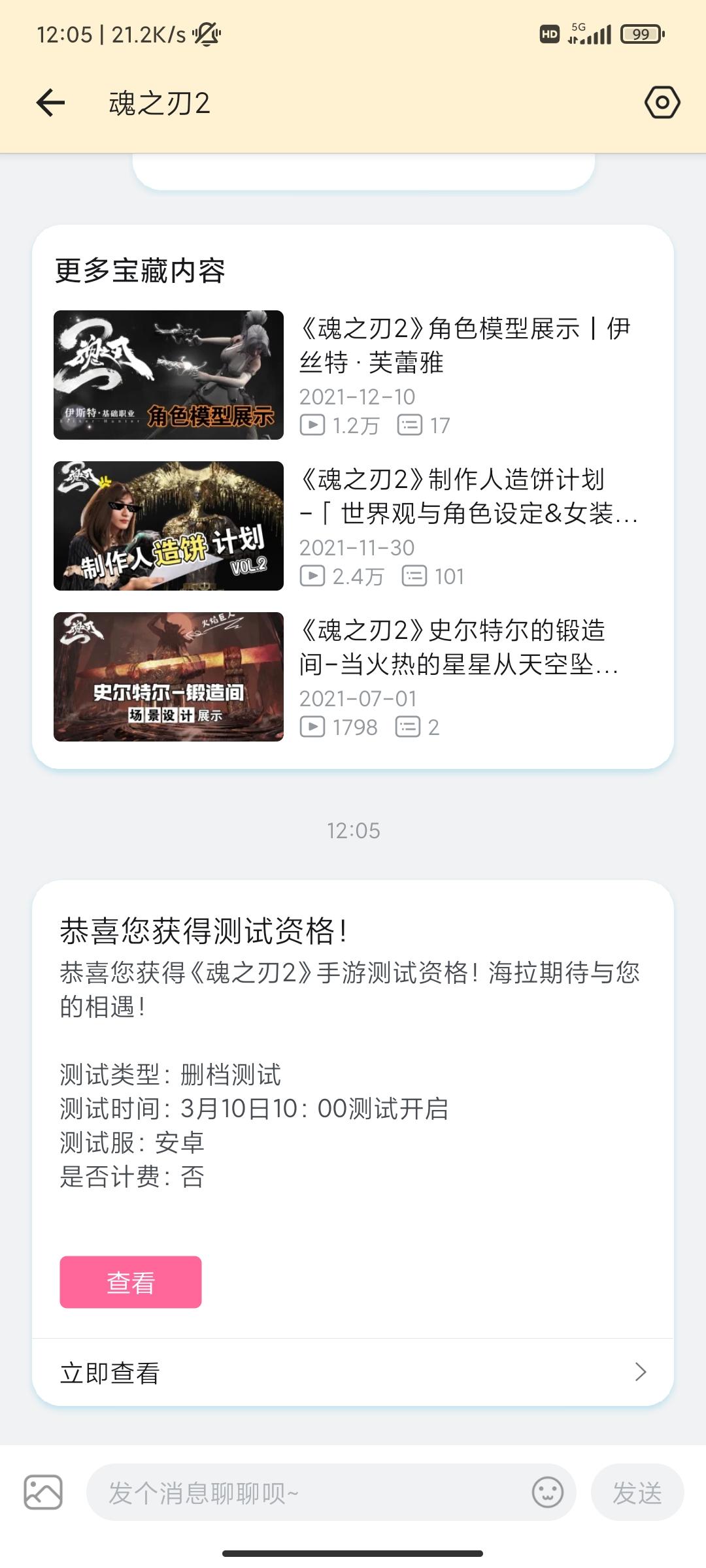706x1568 pixels.
Task: Open chat settings hexagon icon
Action: coord(662,103)
